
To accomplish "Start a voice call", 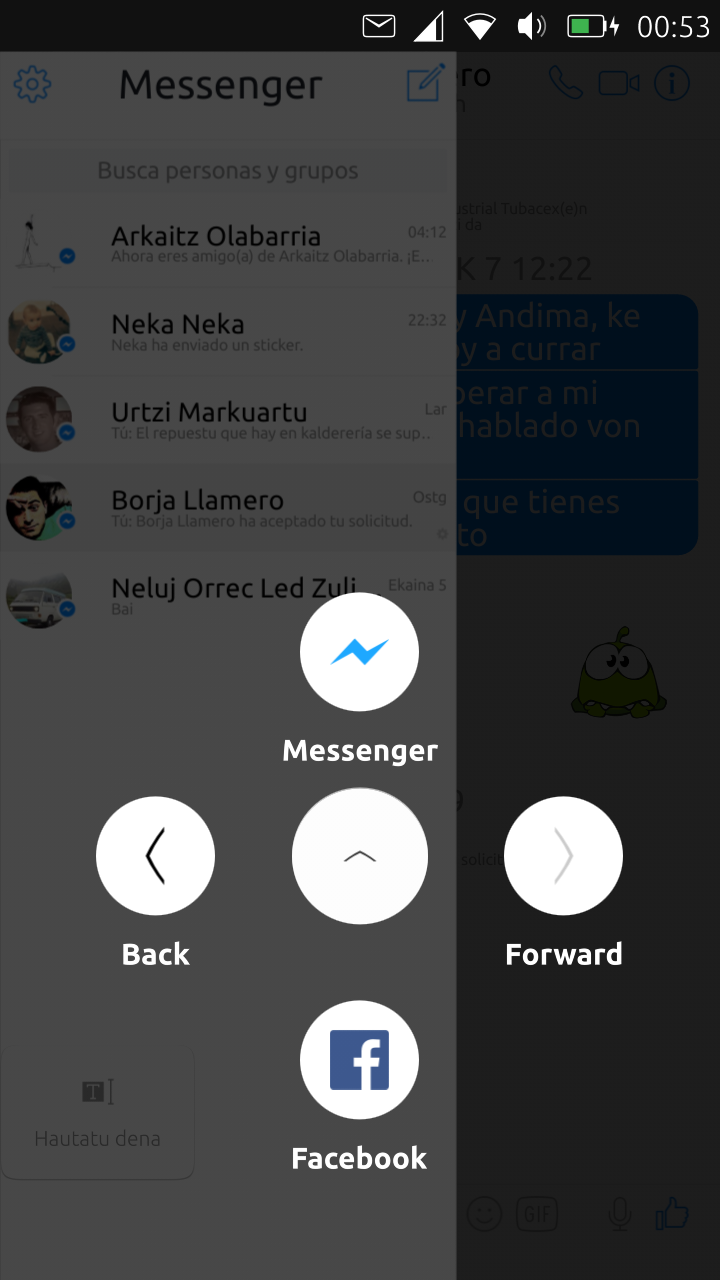I will [565, 84].
